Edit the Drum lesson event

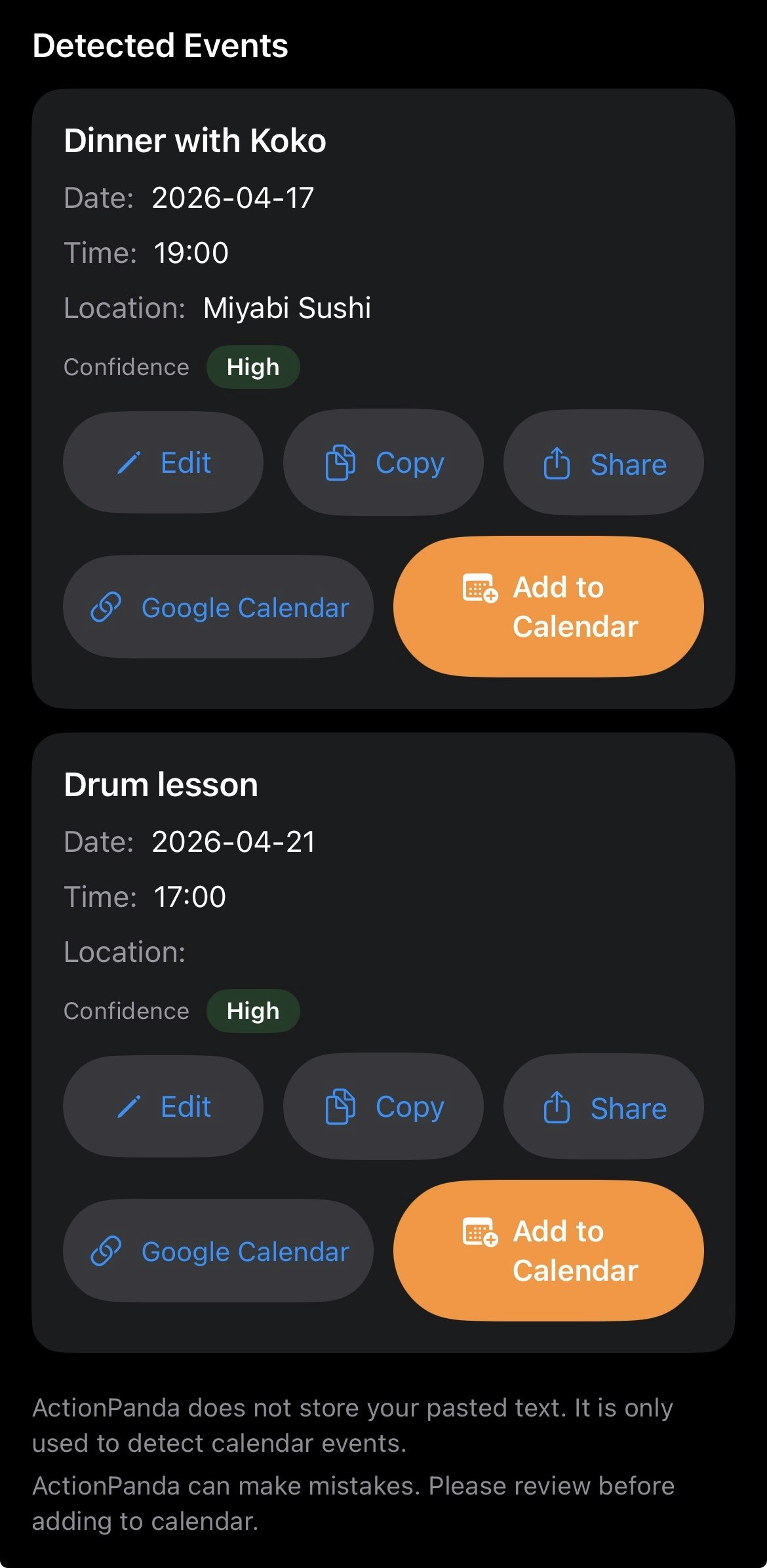163,1107
